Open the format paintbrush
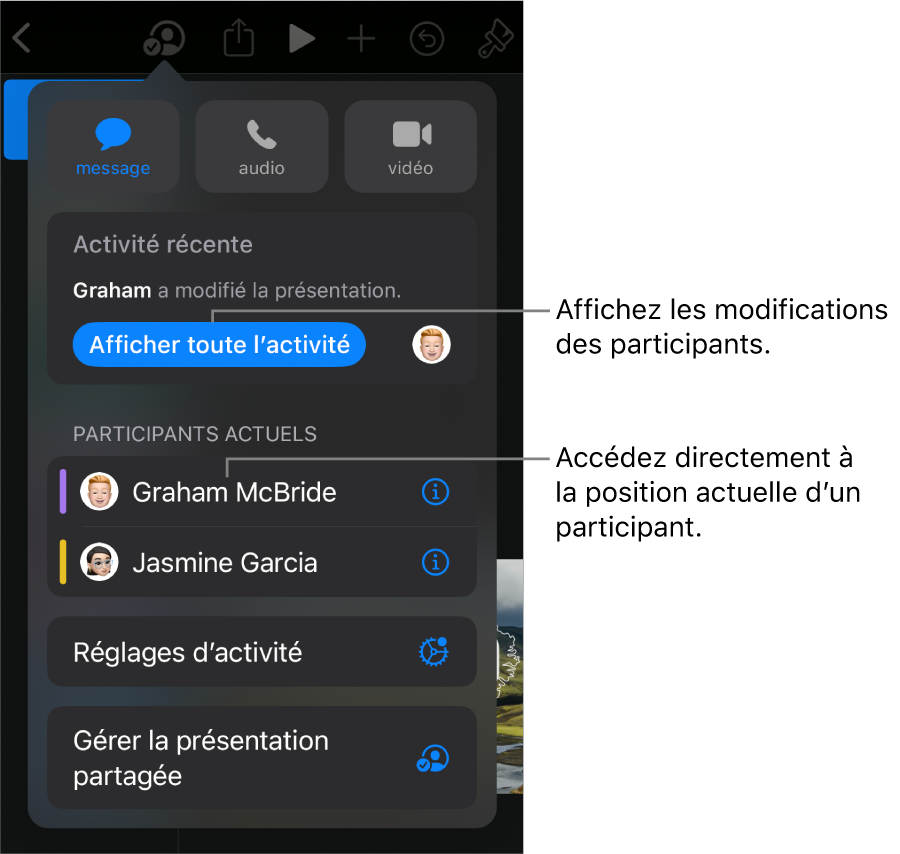 click(494, 38)
